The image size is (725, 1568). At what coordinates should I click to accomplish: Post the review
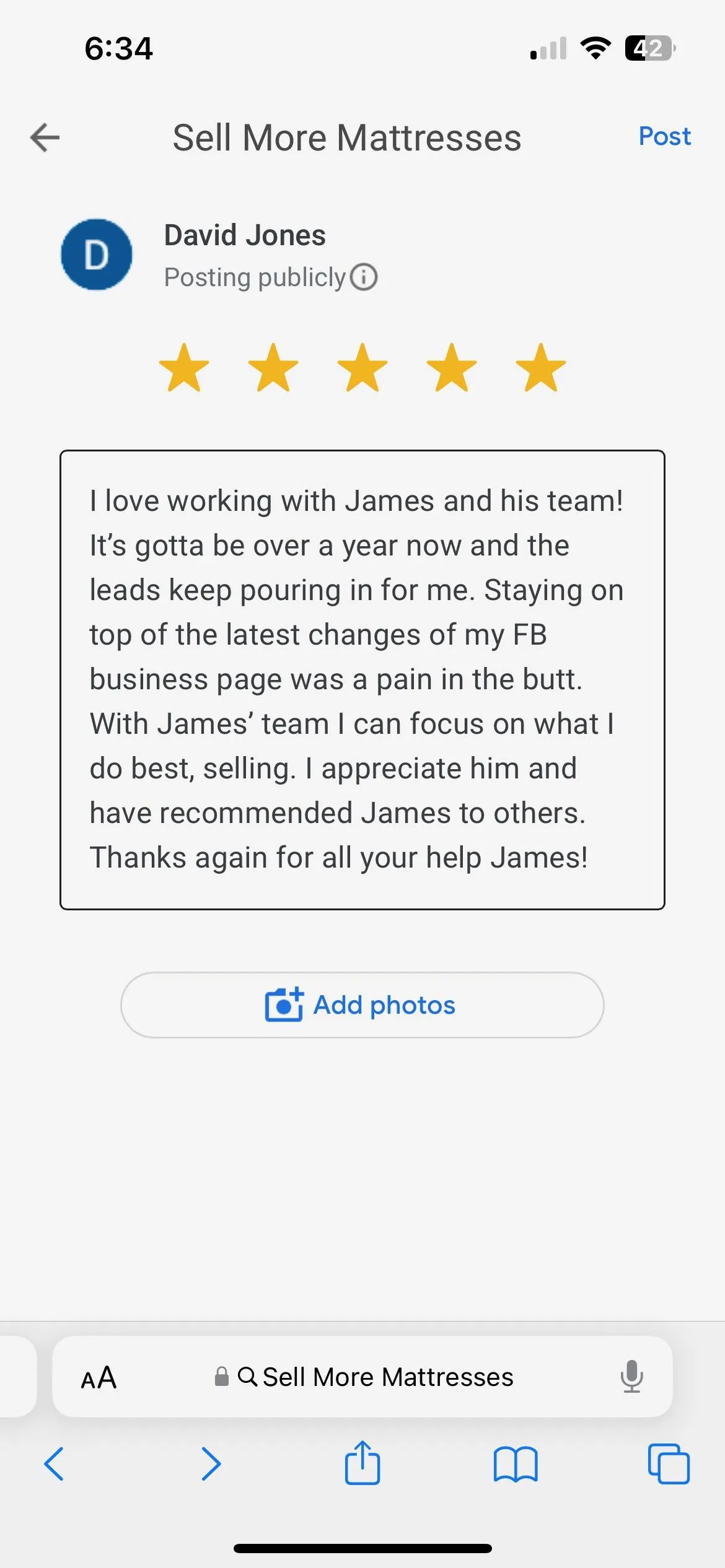(x=664, y=136)
